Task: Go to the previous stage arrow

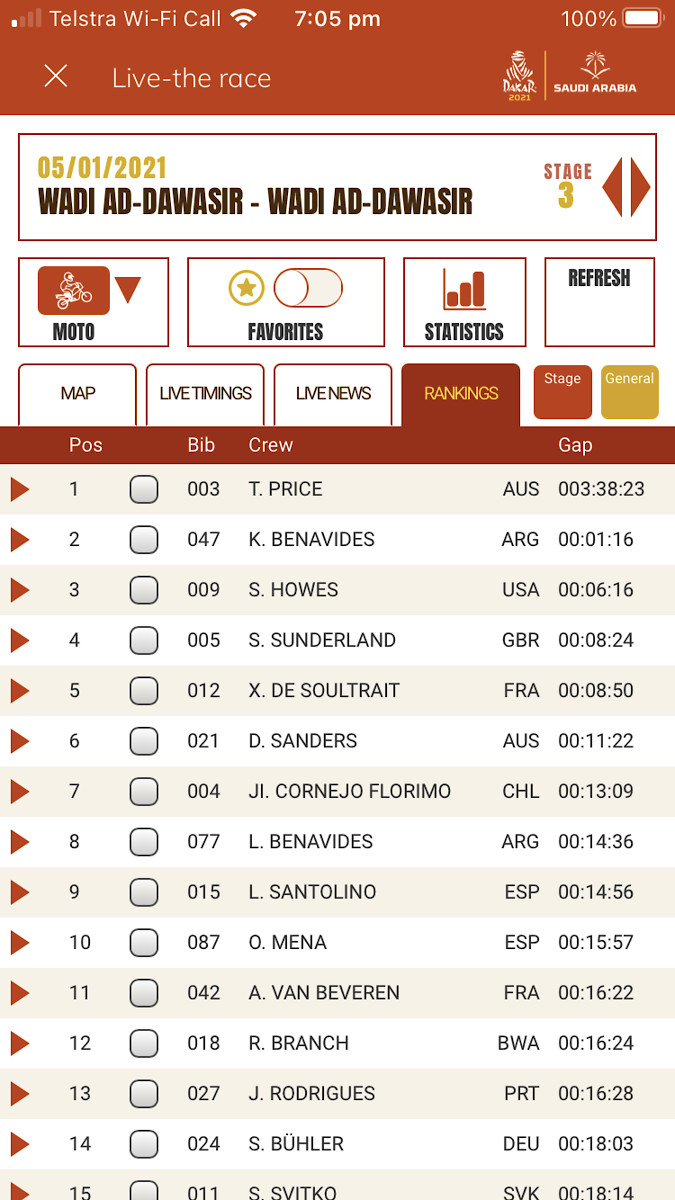Action: point(612,187)
